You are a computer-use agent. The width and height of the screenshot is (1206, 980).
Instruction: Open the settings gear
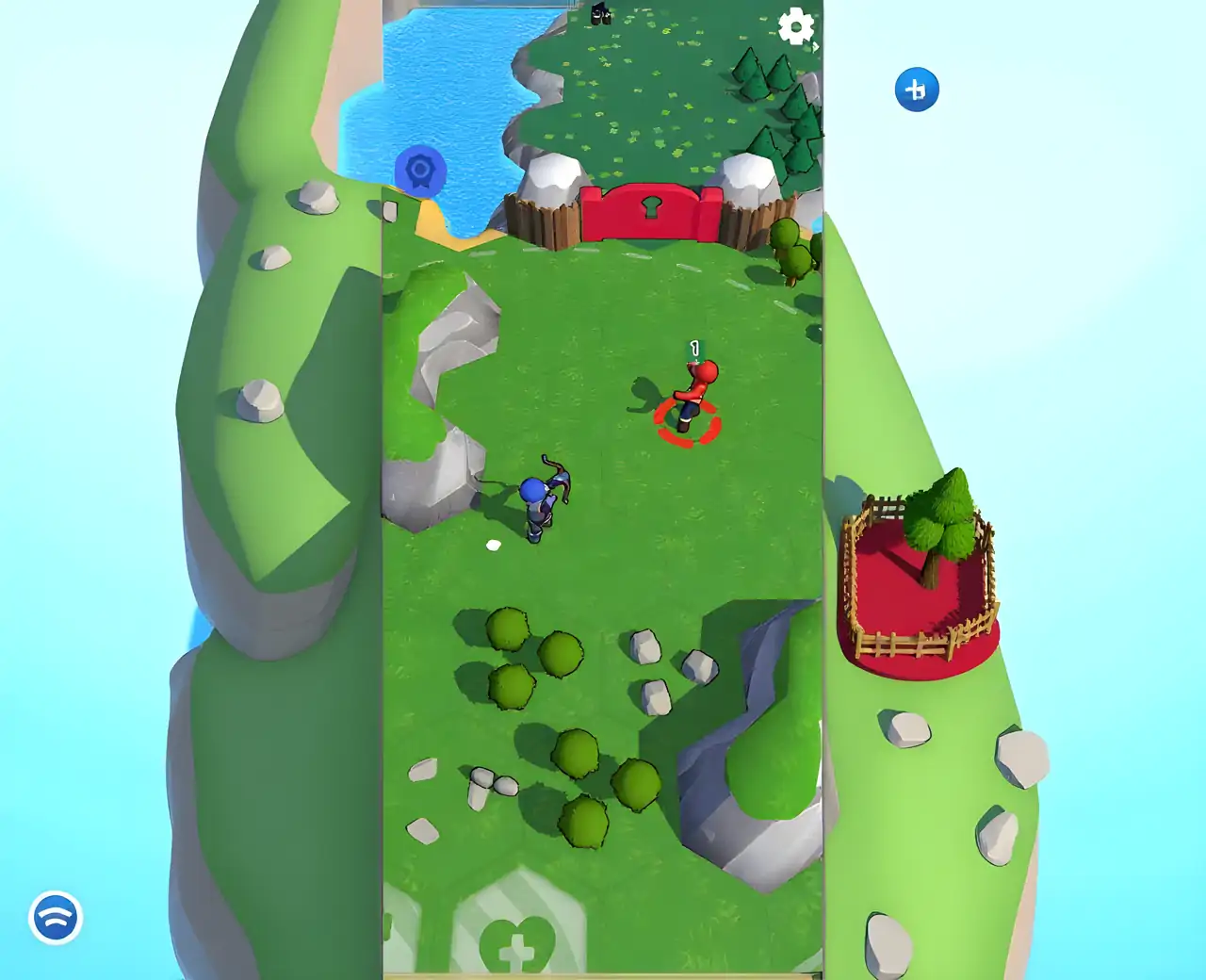click(795, 26)
